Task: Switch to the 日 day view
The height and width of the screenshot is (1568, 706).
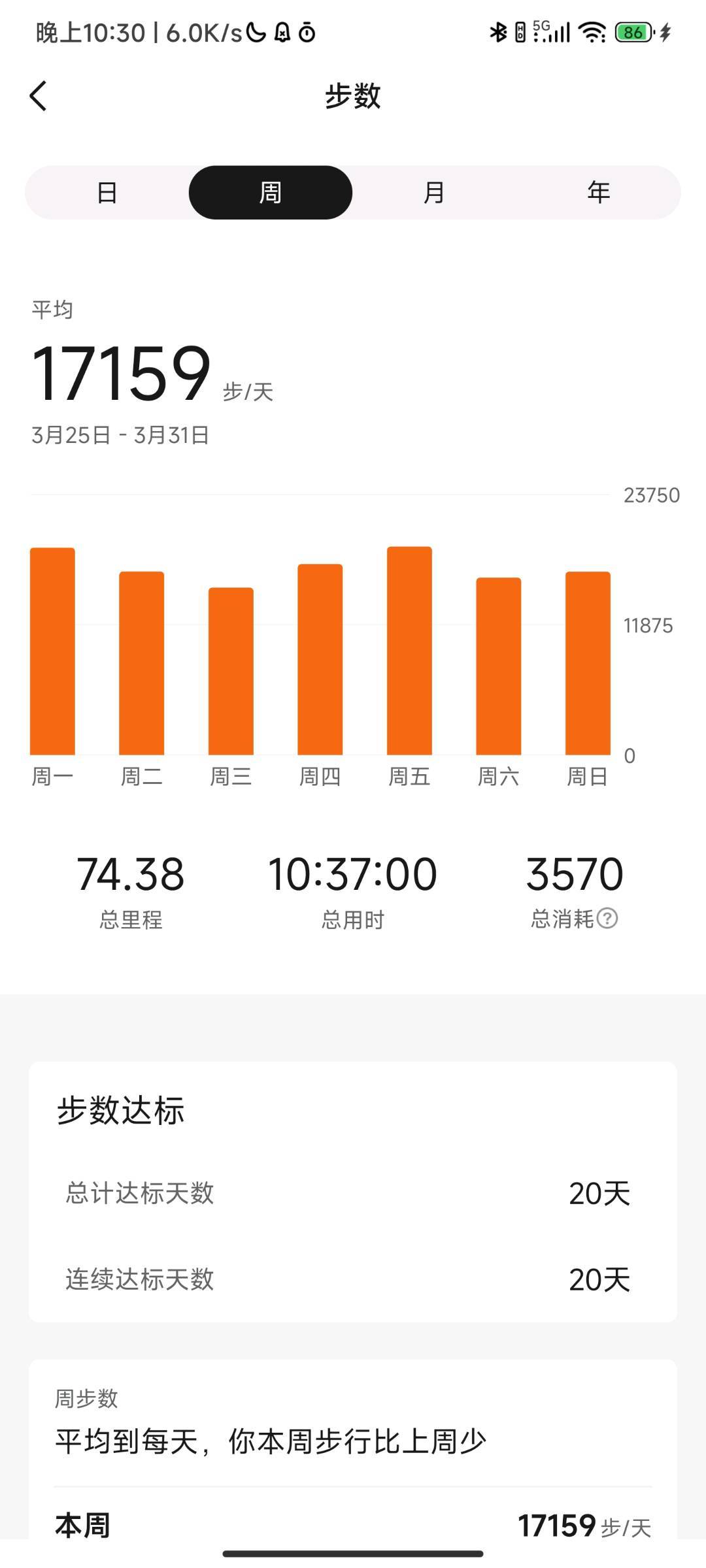Action: point(107,193)
